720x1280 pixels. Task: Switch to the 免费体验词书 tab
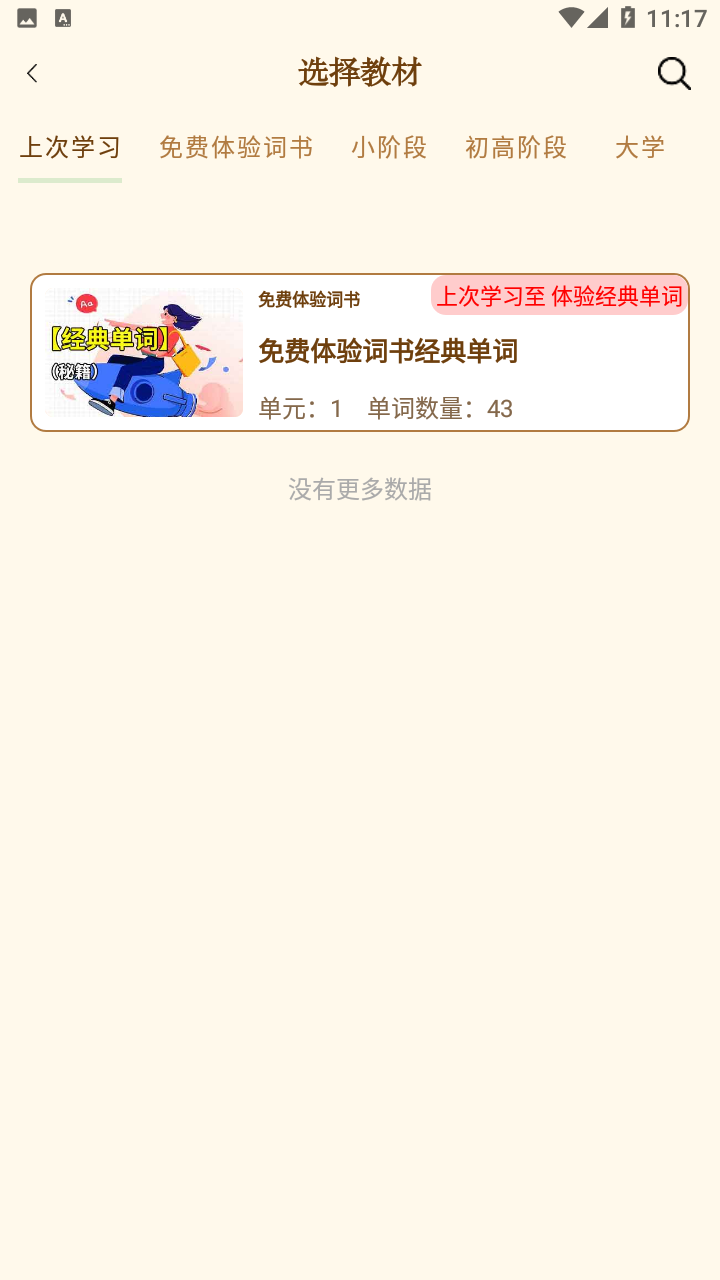pyautogui.click(x=236, y=148)
